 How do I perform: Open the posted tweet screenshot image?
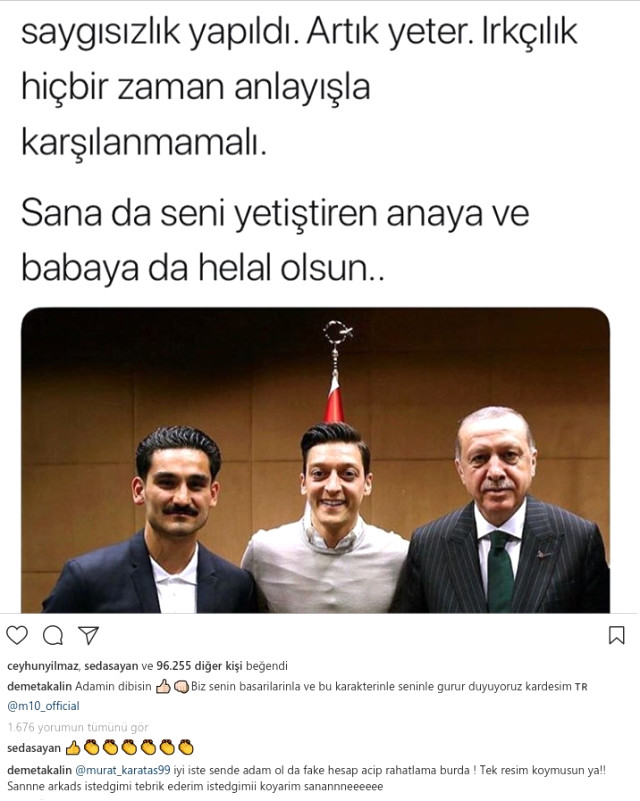click(316, 460)
